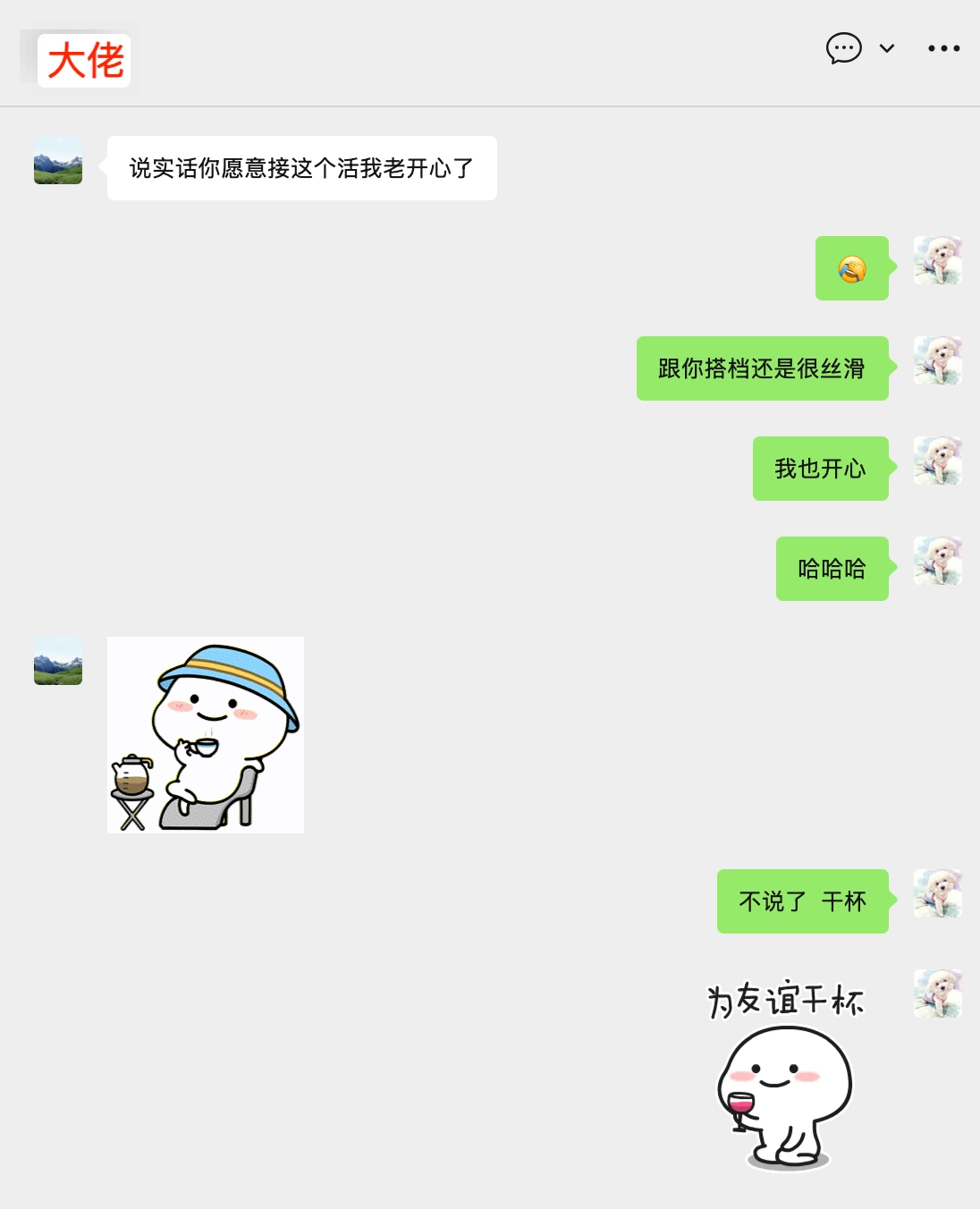The width and height of the screenshot is (980, 1209).
Task: Expand the dropdown chevron beside chat icon
Action: pyautogui.click(x=887, y=48)
